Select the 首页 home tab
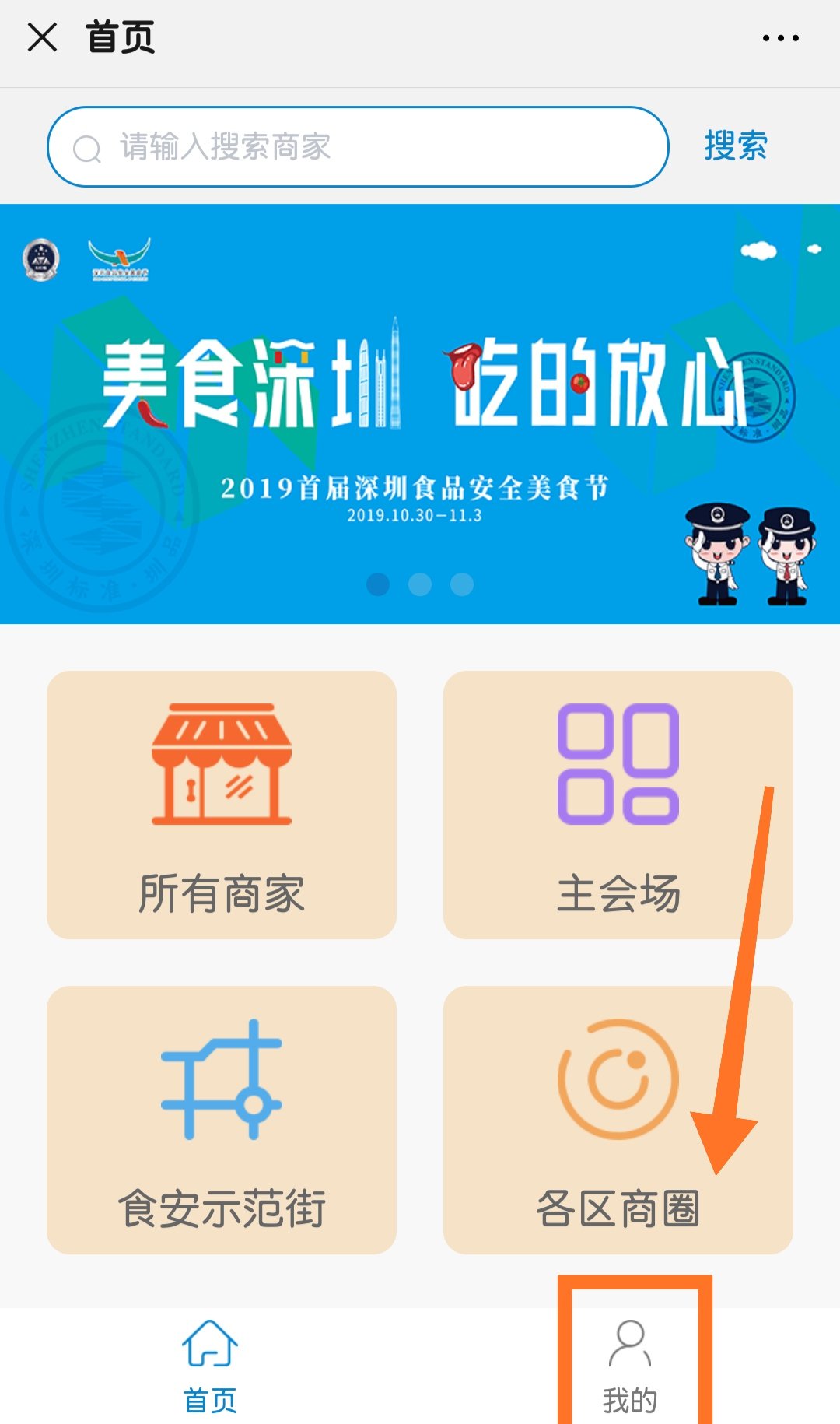Viewport: 840px width, 1424px height. point(210,1366)
